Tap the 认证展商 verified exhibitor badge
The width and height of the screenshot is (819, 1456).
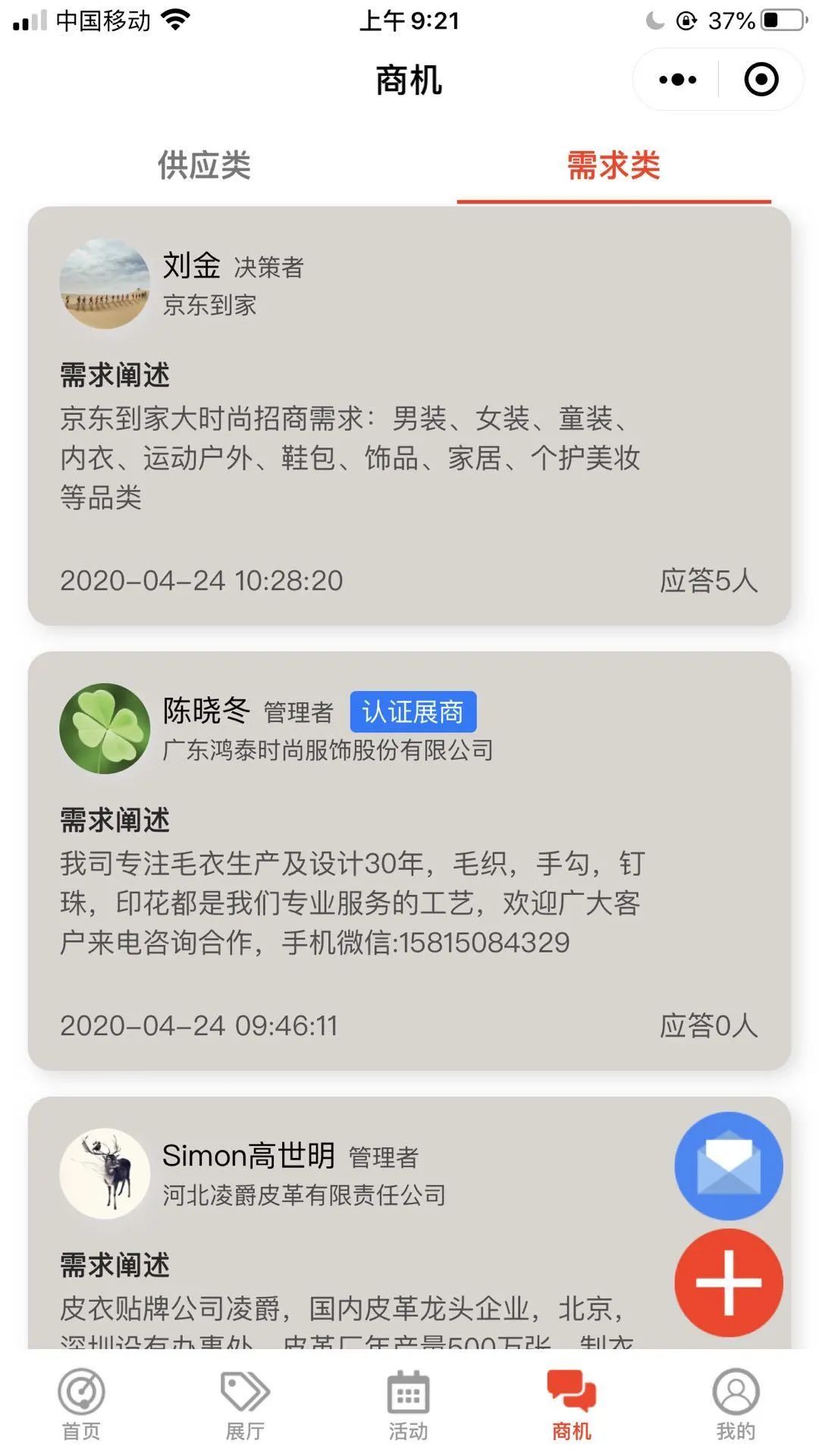click(413, 711)
